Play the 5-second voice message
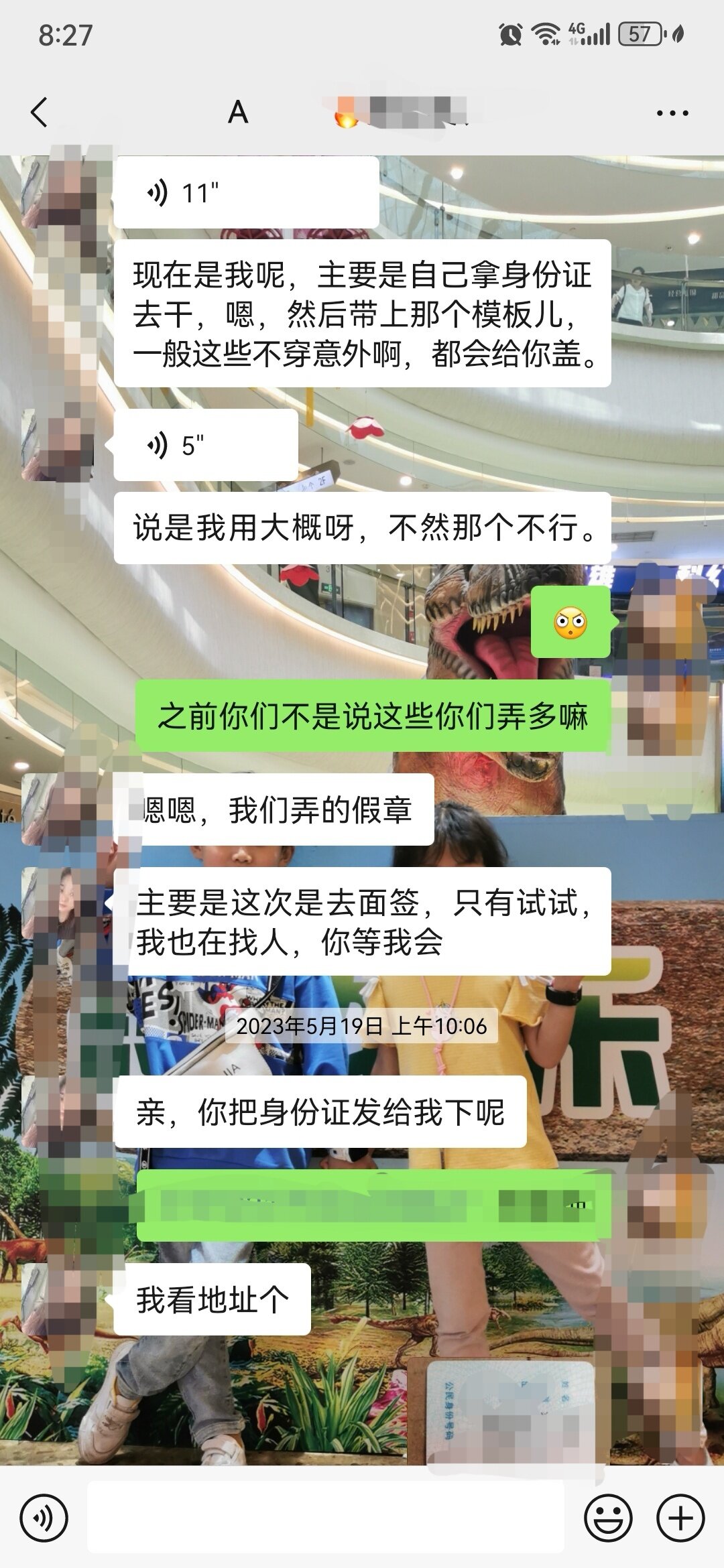 [205, 445]
